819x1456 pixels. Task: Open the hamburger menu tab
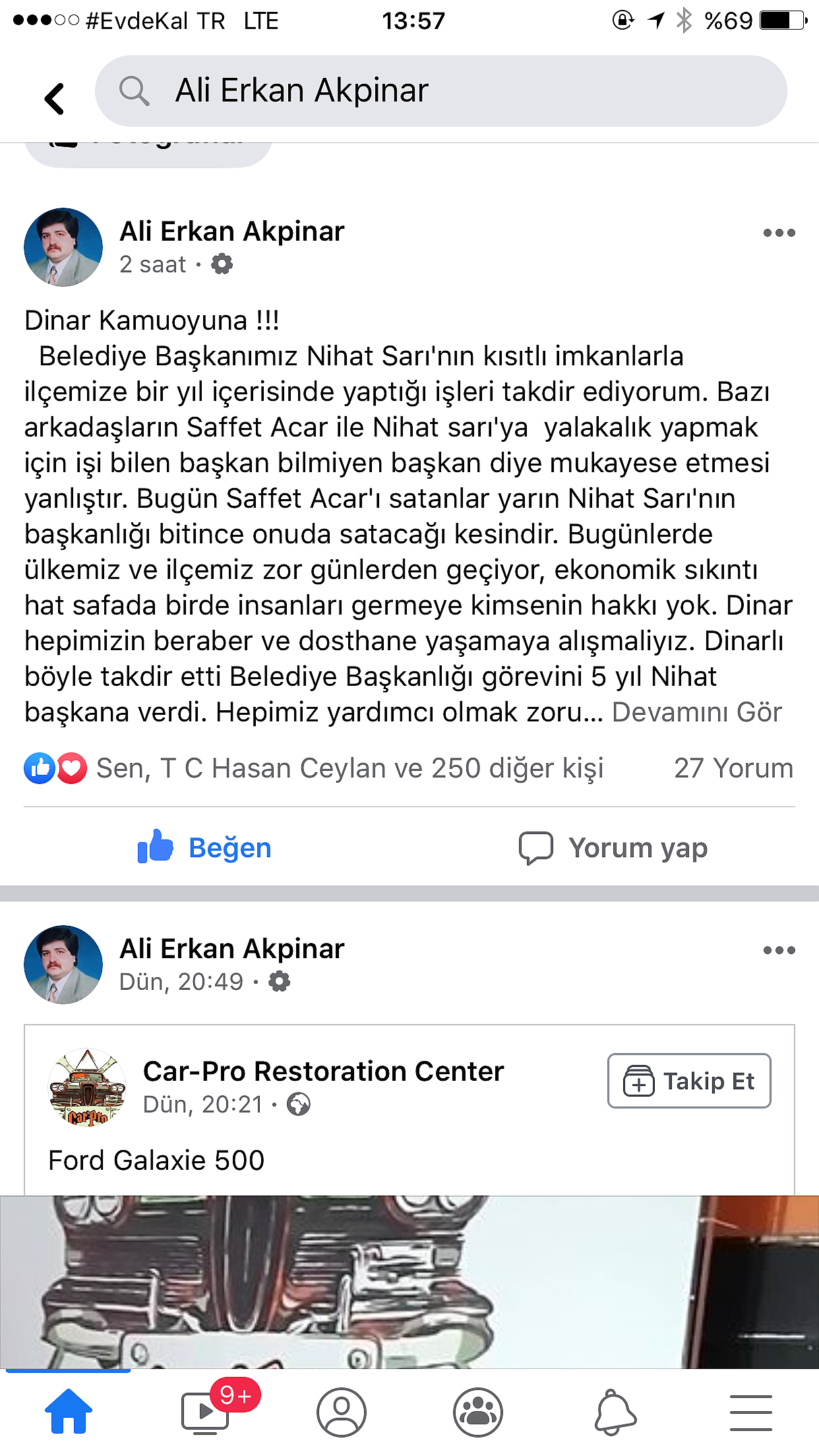click(x=750, y=1412)
